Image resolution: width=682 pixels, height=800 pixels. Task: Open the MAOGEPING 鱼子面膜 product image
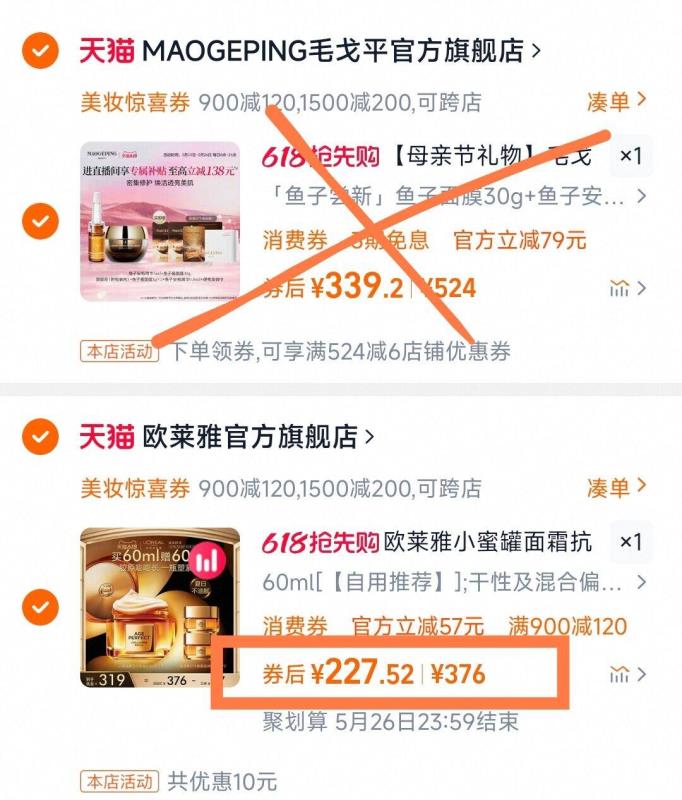pos(159,221)
